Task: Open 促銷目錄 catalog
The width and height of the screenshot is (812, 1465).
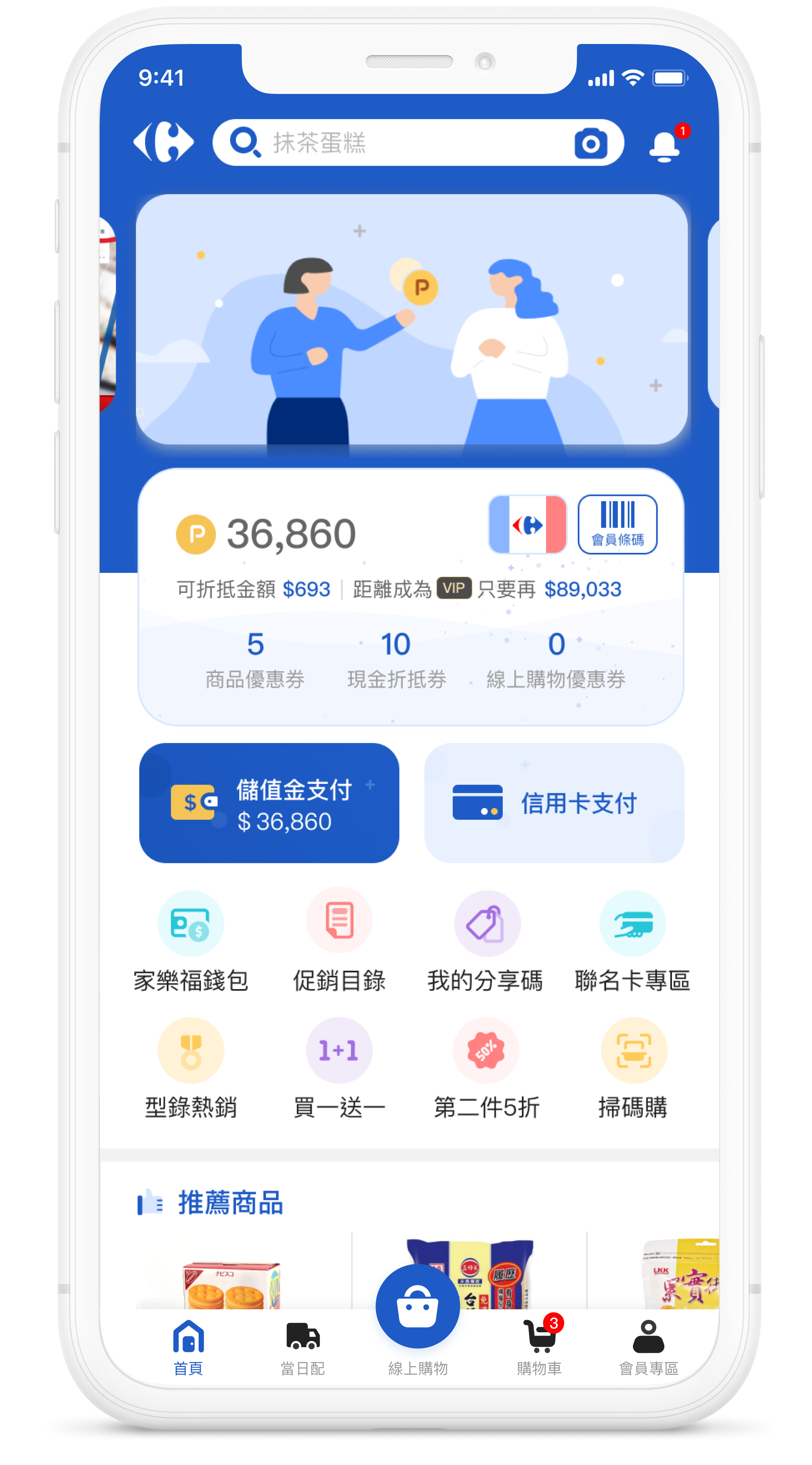Action: [339, 941]
